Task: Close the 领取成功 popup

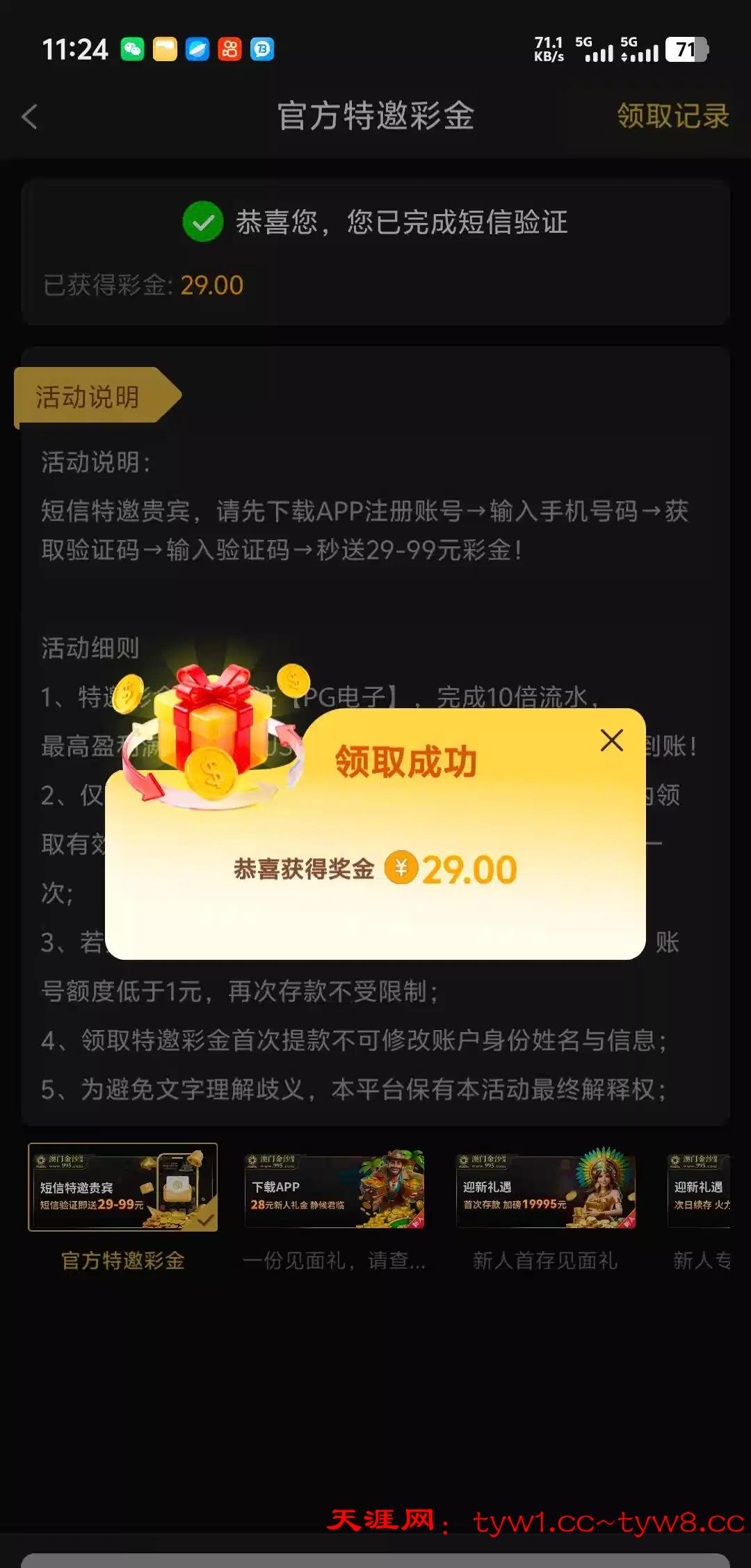Action: tap(611, 740)
